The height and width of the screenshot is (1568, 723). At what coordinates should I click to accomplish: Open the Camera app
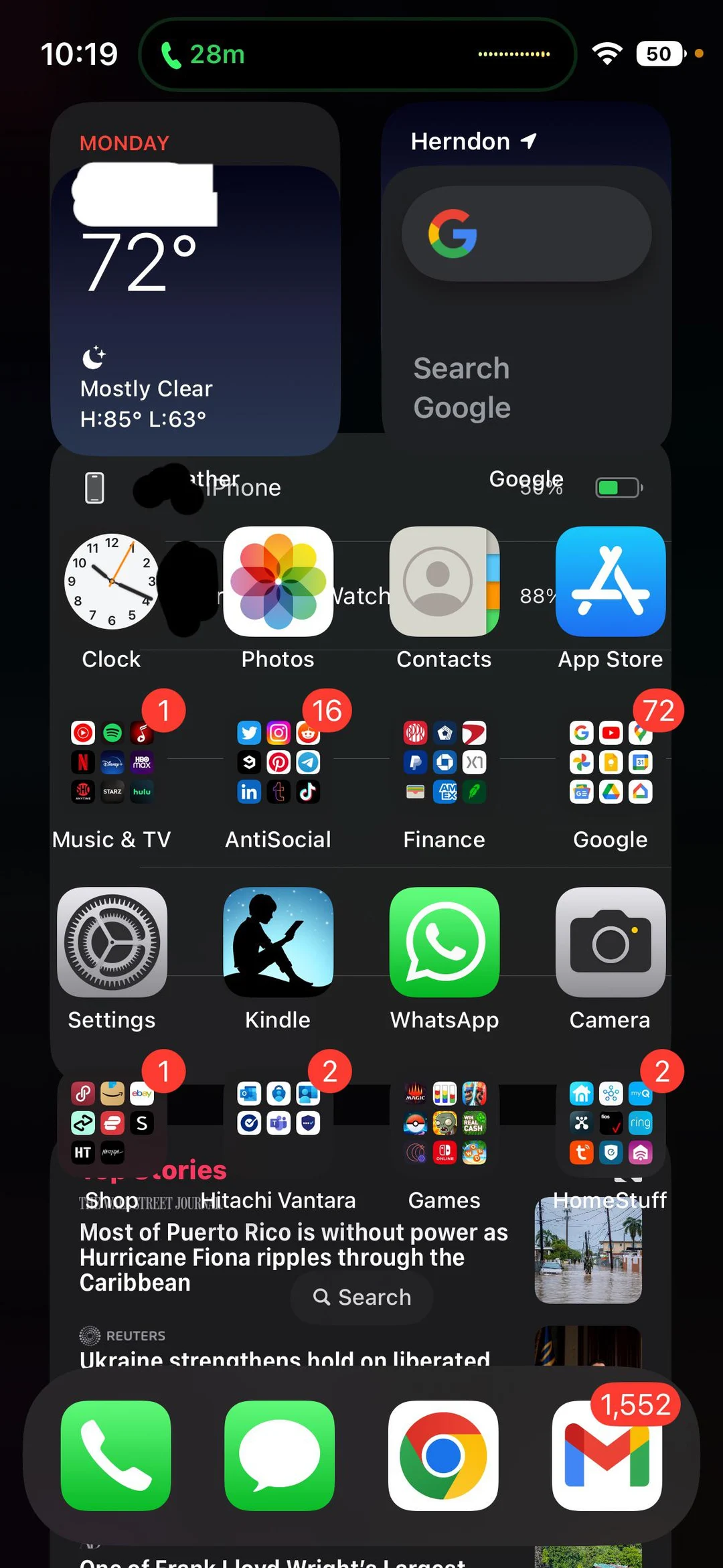610,941
